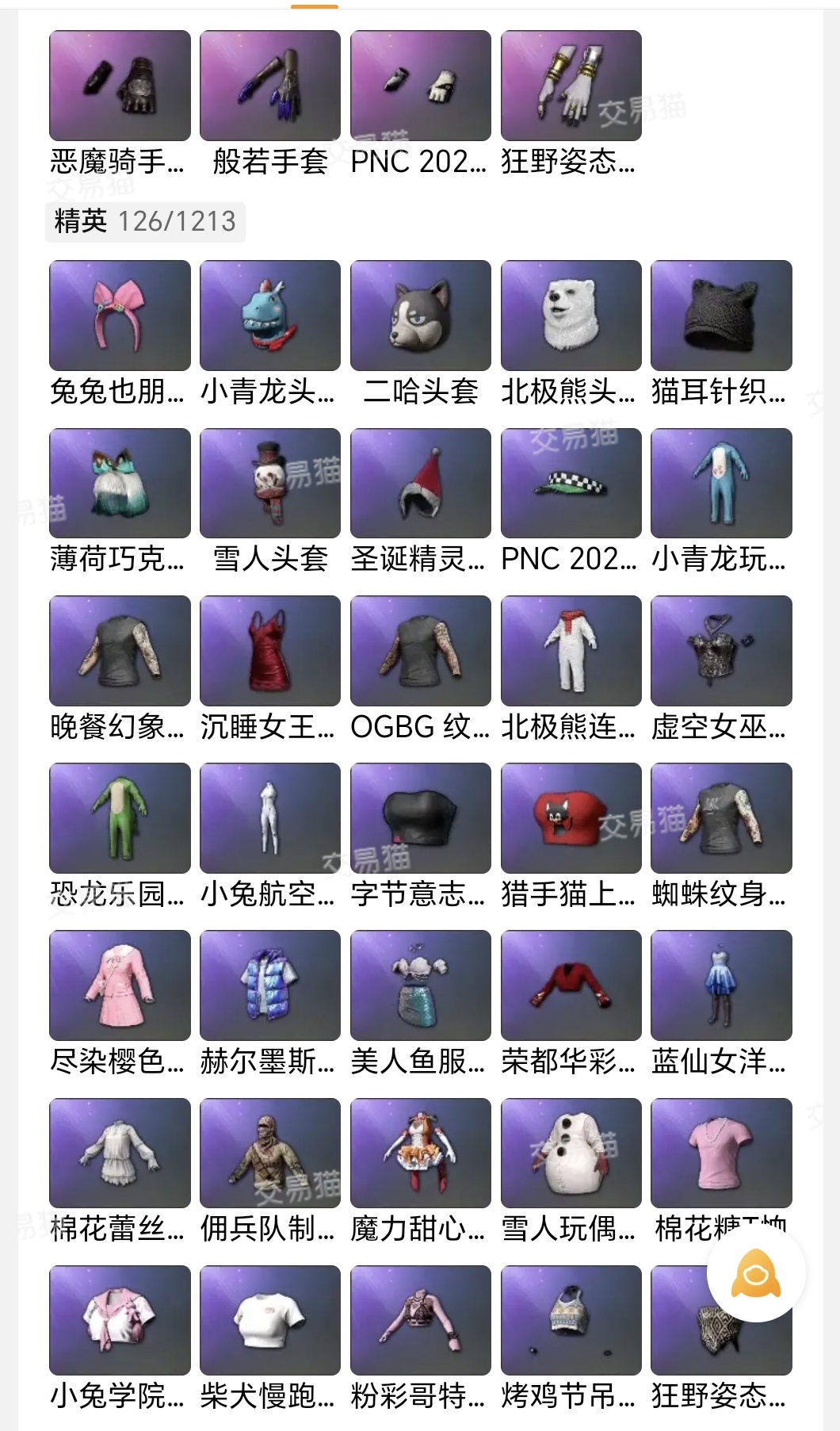Open the 蓝仙女洋 blue dress item
840x1431 pixels.
pos(721,985)
